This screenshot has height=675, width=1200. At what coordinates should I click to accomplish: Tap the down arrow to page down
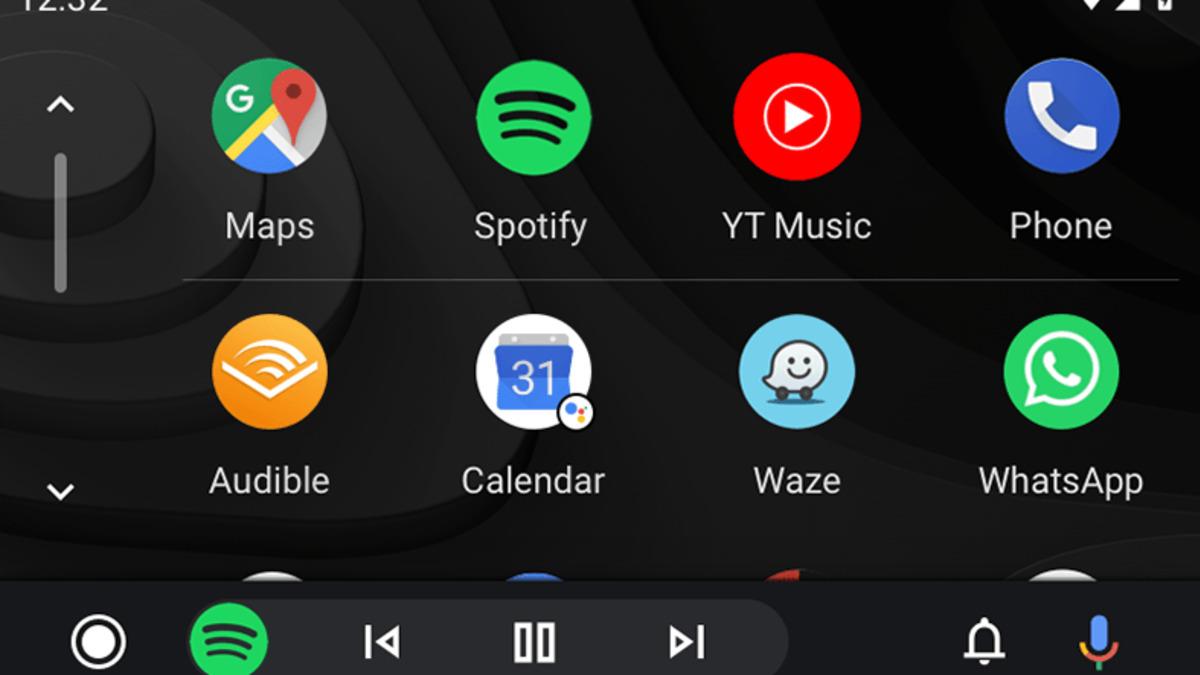[61, 491]
